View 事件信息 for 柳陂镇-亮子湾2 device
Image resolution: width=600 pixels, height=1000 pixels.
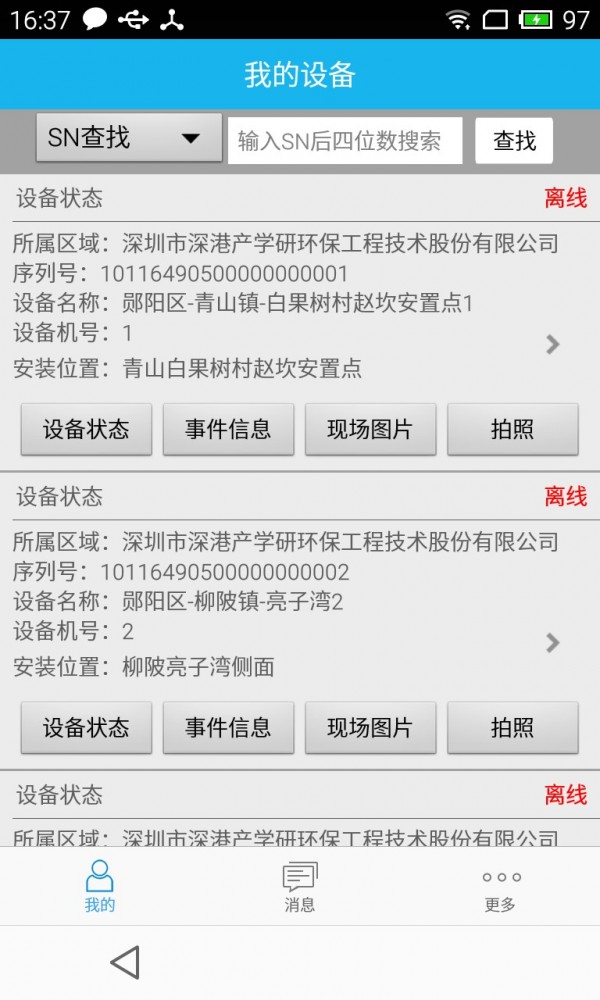click(x=228, y=728)
